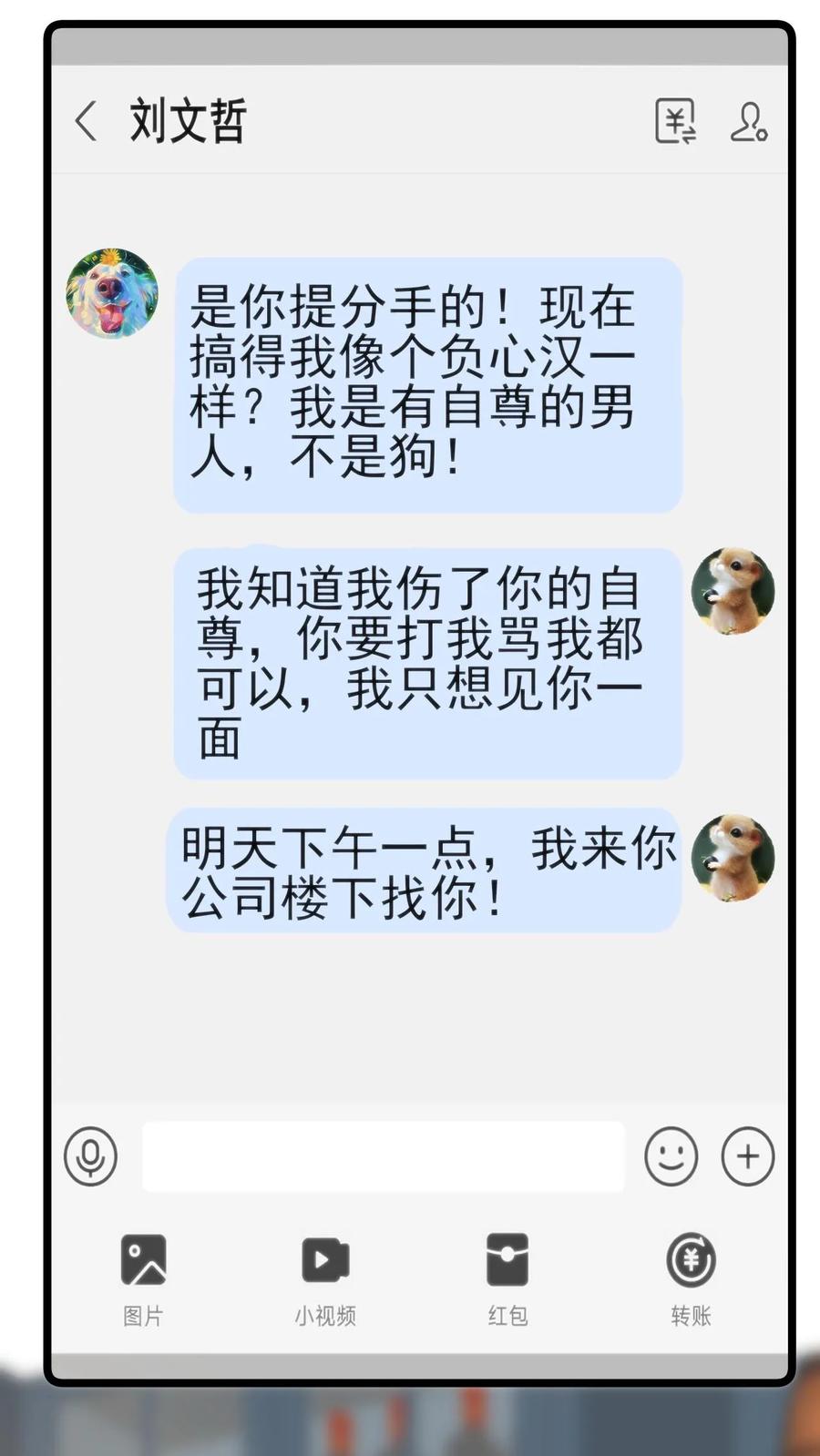Tap hamster avatar beside 明天下午一点 message
The height and width of the screenshot is (1456, 820).
pyautogui.click(x=733, y=858)
